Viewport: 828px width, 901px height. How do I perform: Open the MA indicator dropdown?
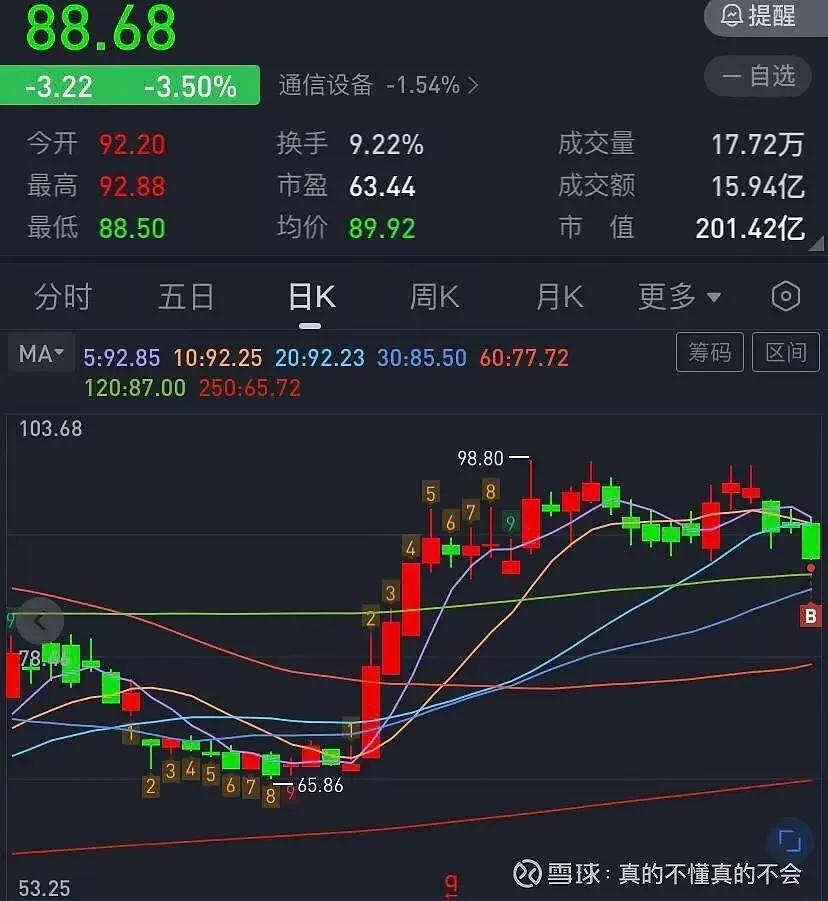click(x=42, y=354)
